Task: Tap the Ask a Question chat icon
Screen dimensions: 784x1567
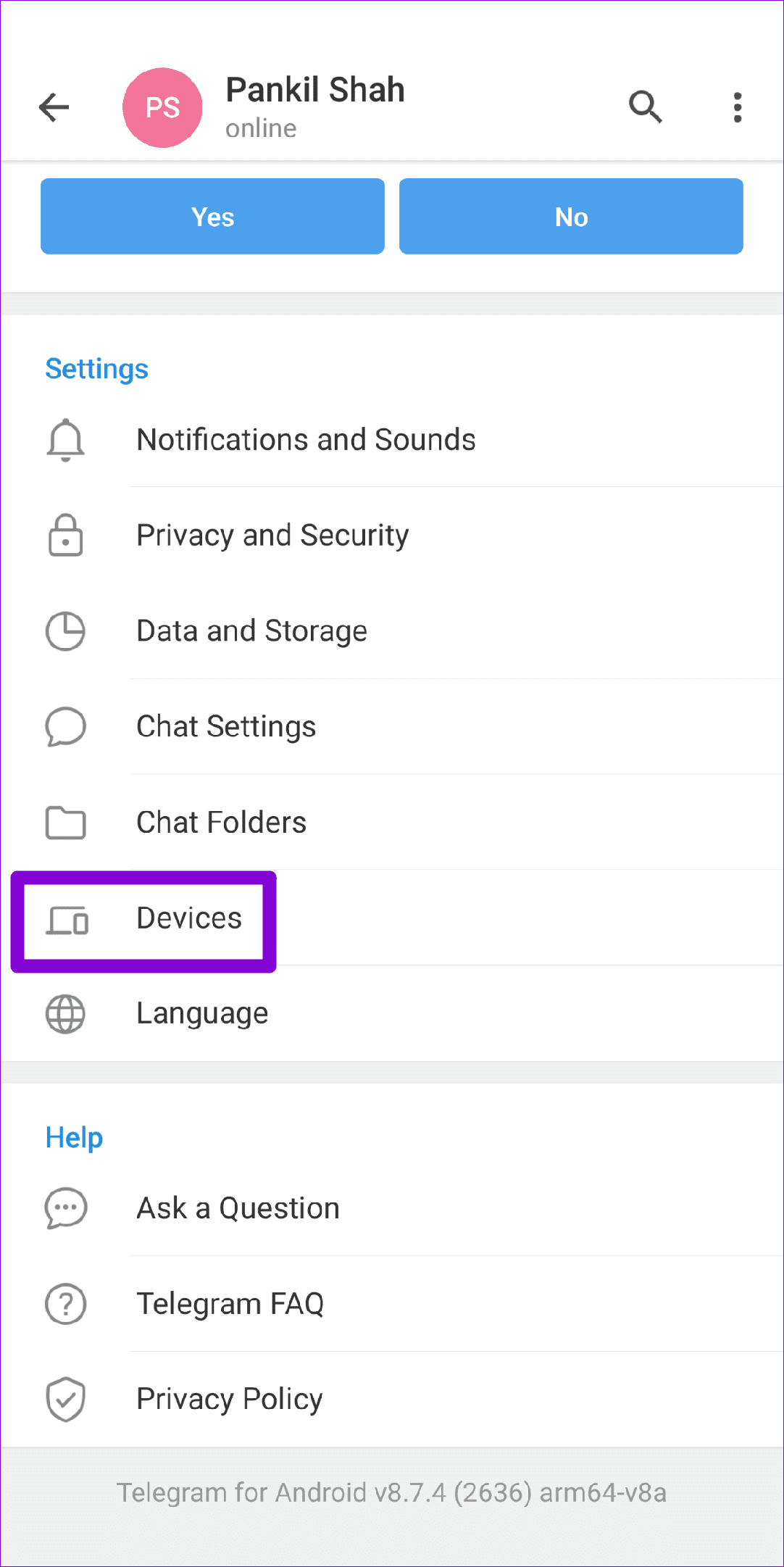Action: coord(64,1208)
